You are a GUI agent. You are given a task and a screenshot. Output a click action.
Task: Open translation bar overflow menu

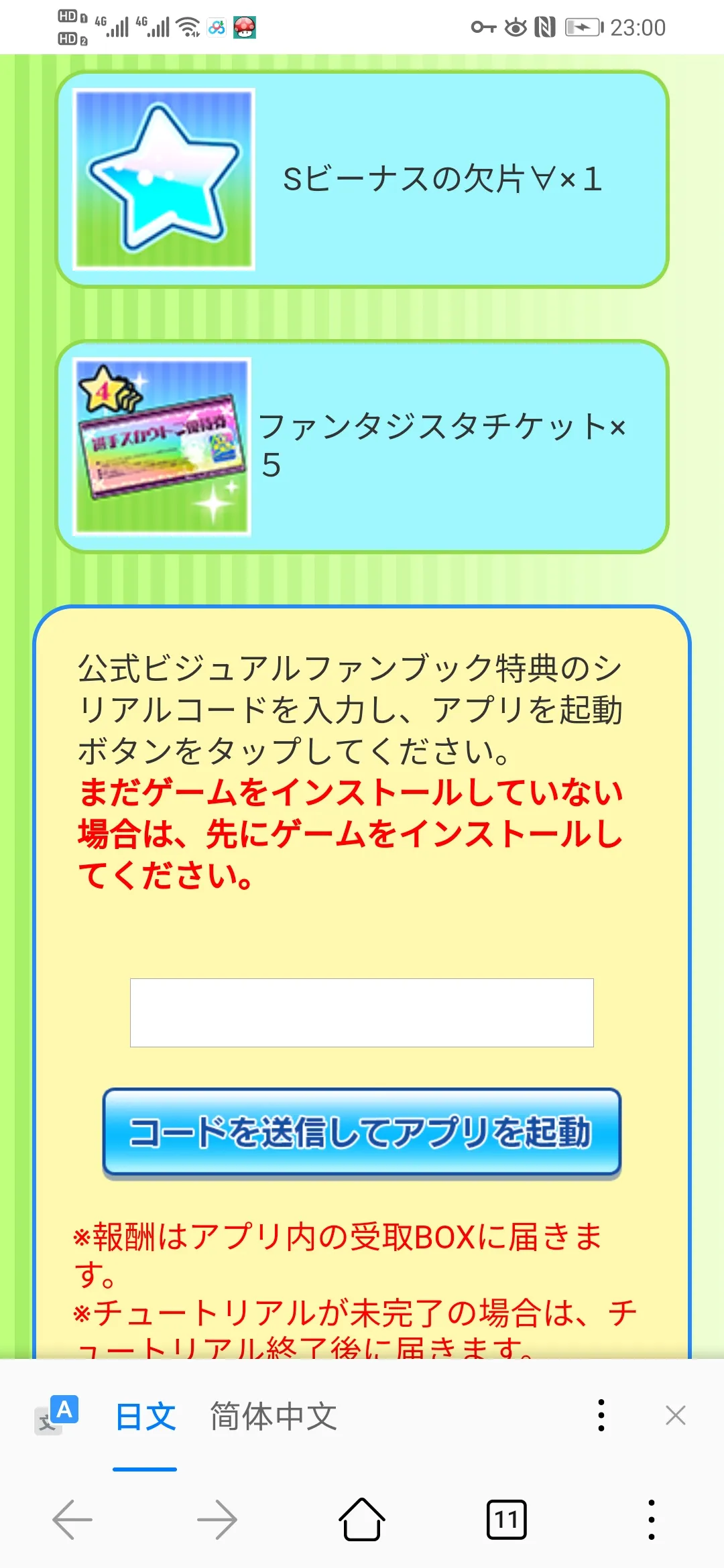601,1415
